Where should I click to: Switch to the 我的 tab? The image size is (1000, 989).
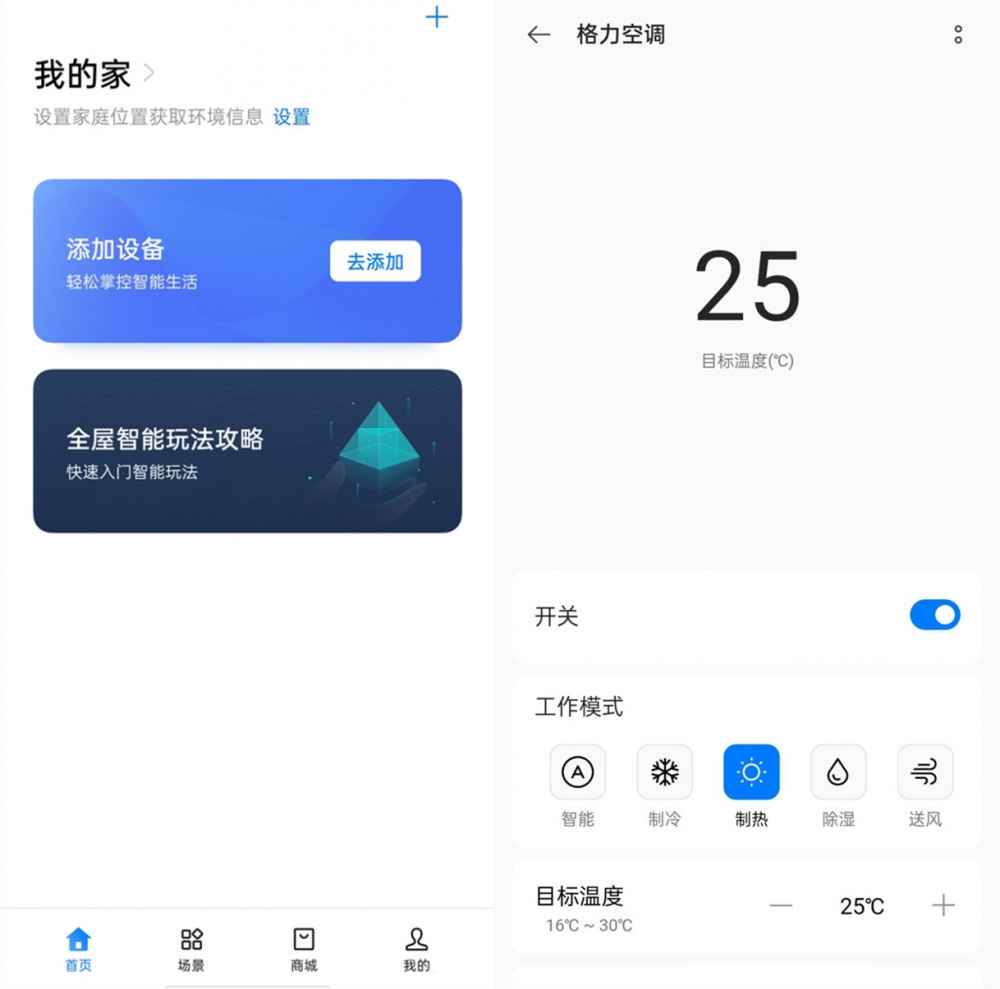coord(417,949)
